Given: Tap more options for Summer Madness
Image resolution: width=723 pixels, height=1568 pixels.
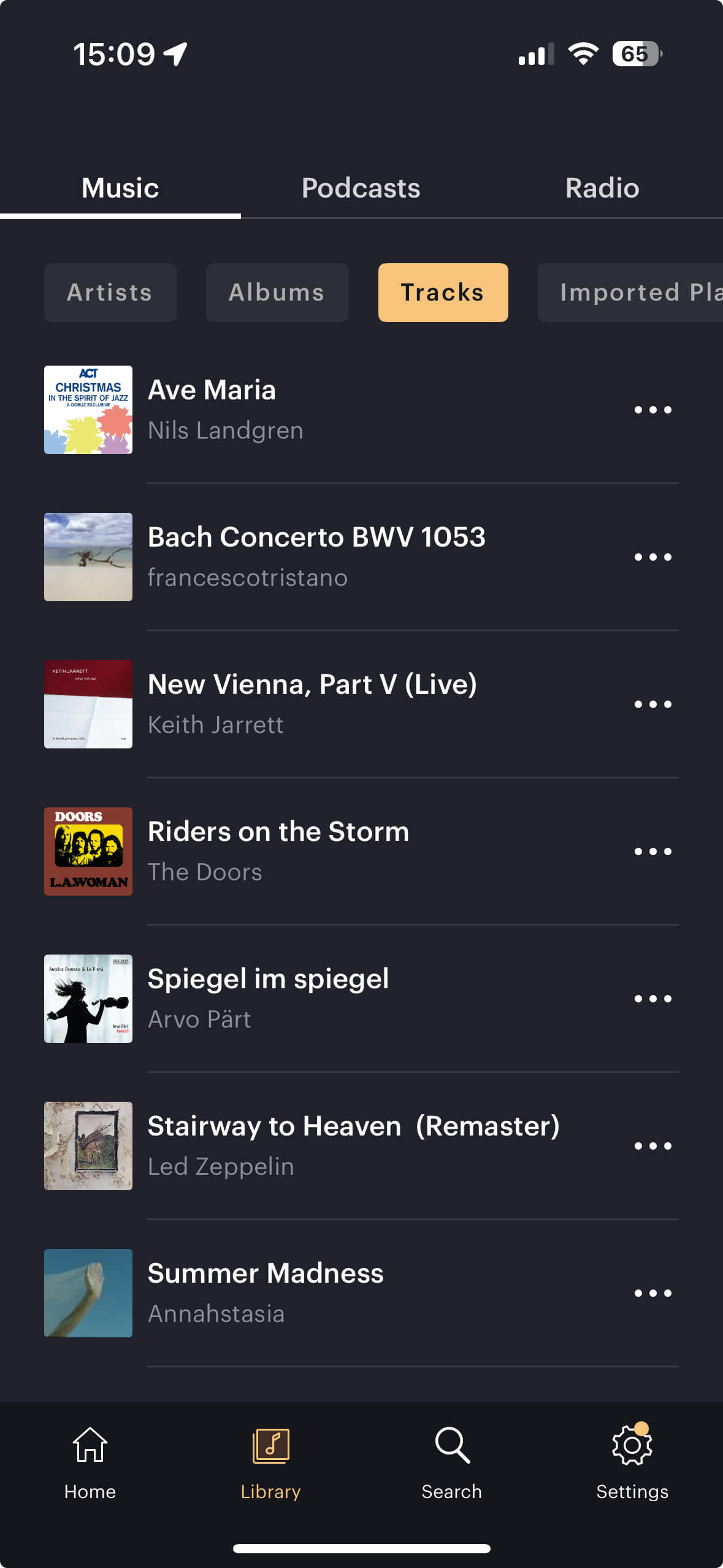Looking at the screenshot, I should pos(652,1293).
